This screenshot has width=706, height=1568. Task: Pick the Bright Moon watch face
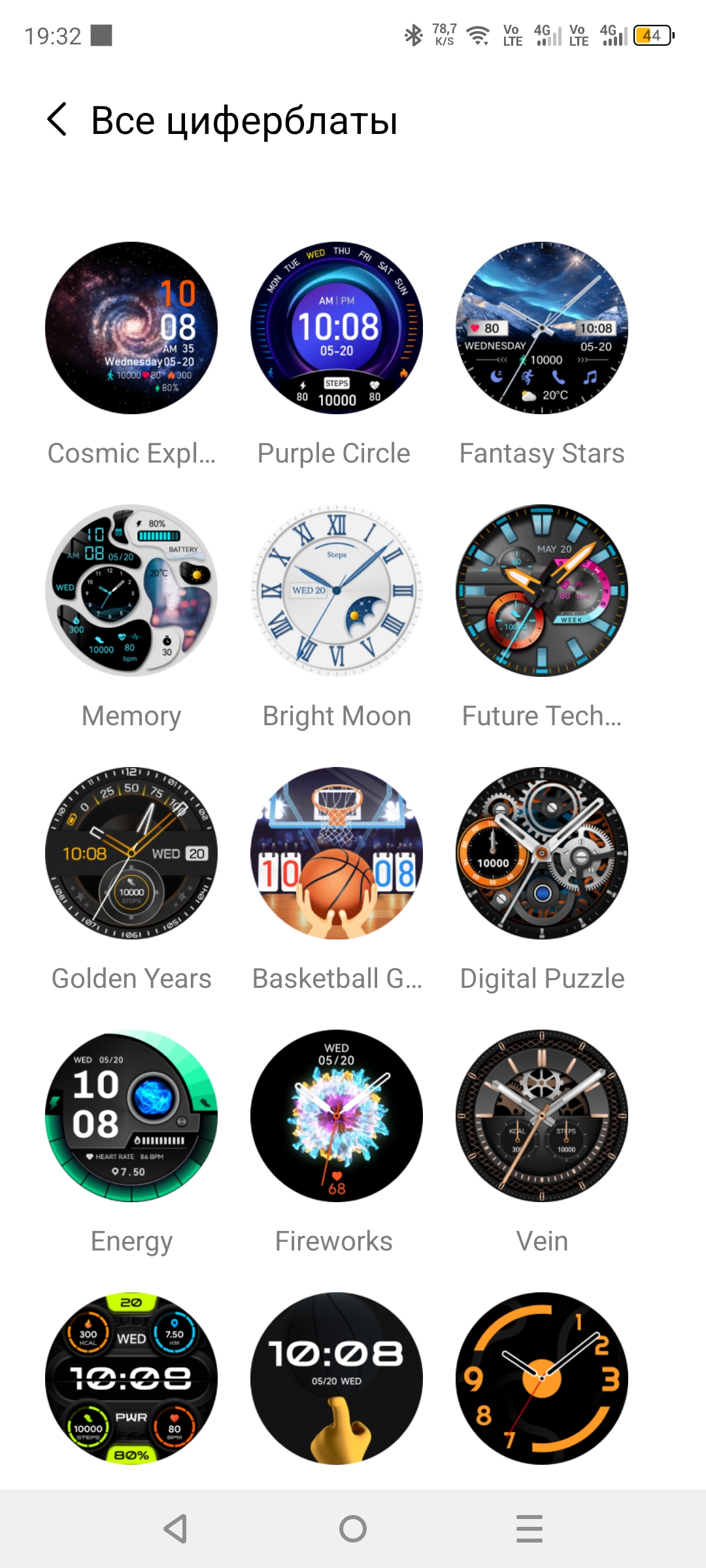pos(337,591)
